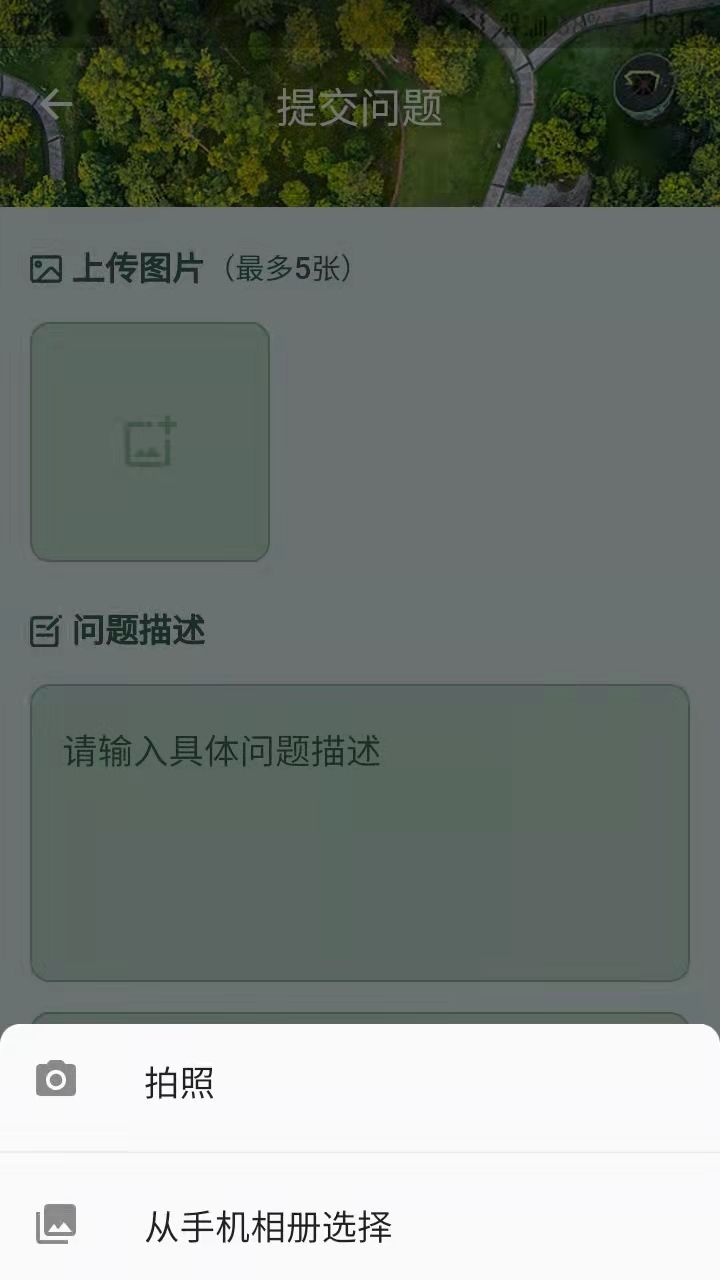Screen dimensions: 720x1280
Task: Select 拍照 to take a photo
Action: [x=180, y=1083]
